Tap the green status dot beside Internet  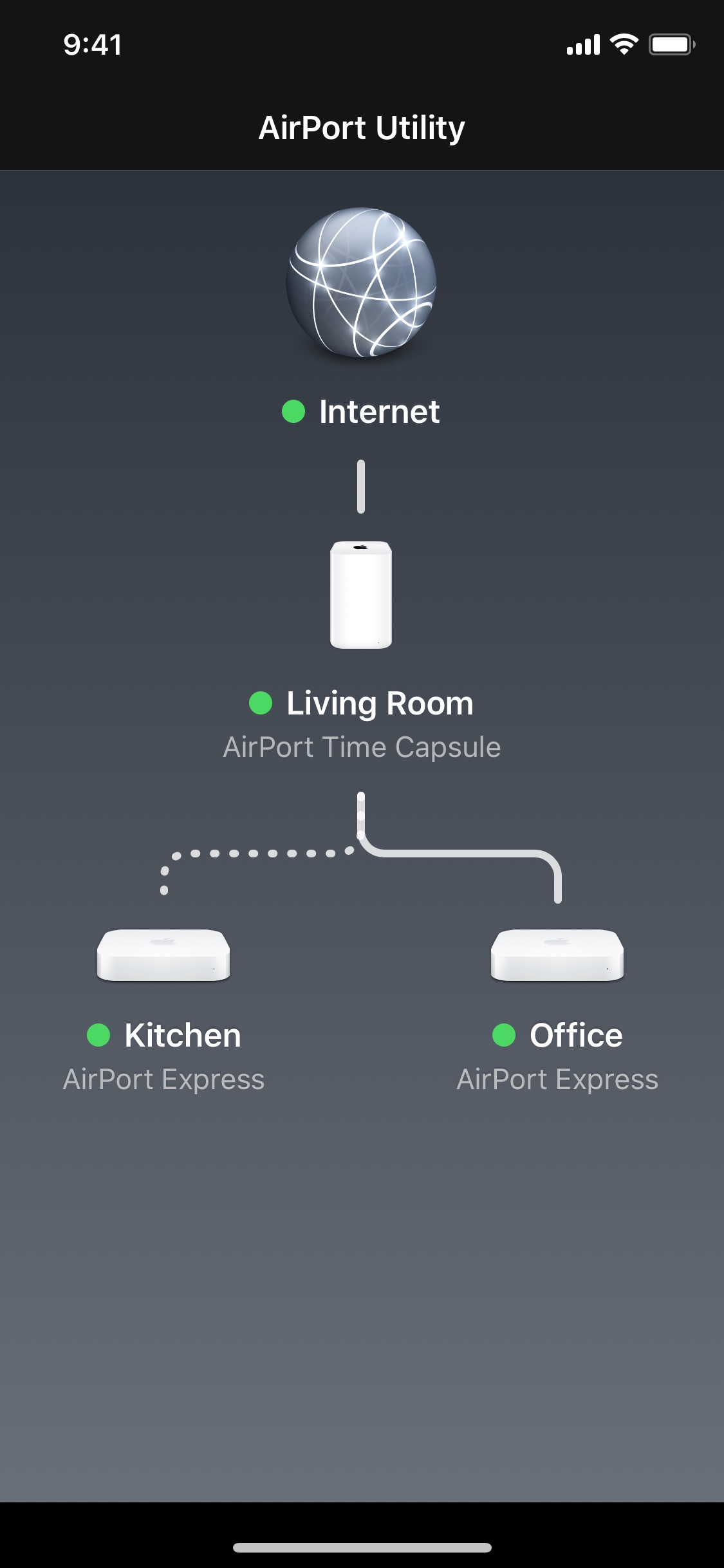[x=293, y=411]
